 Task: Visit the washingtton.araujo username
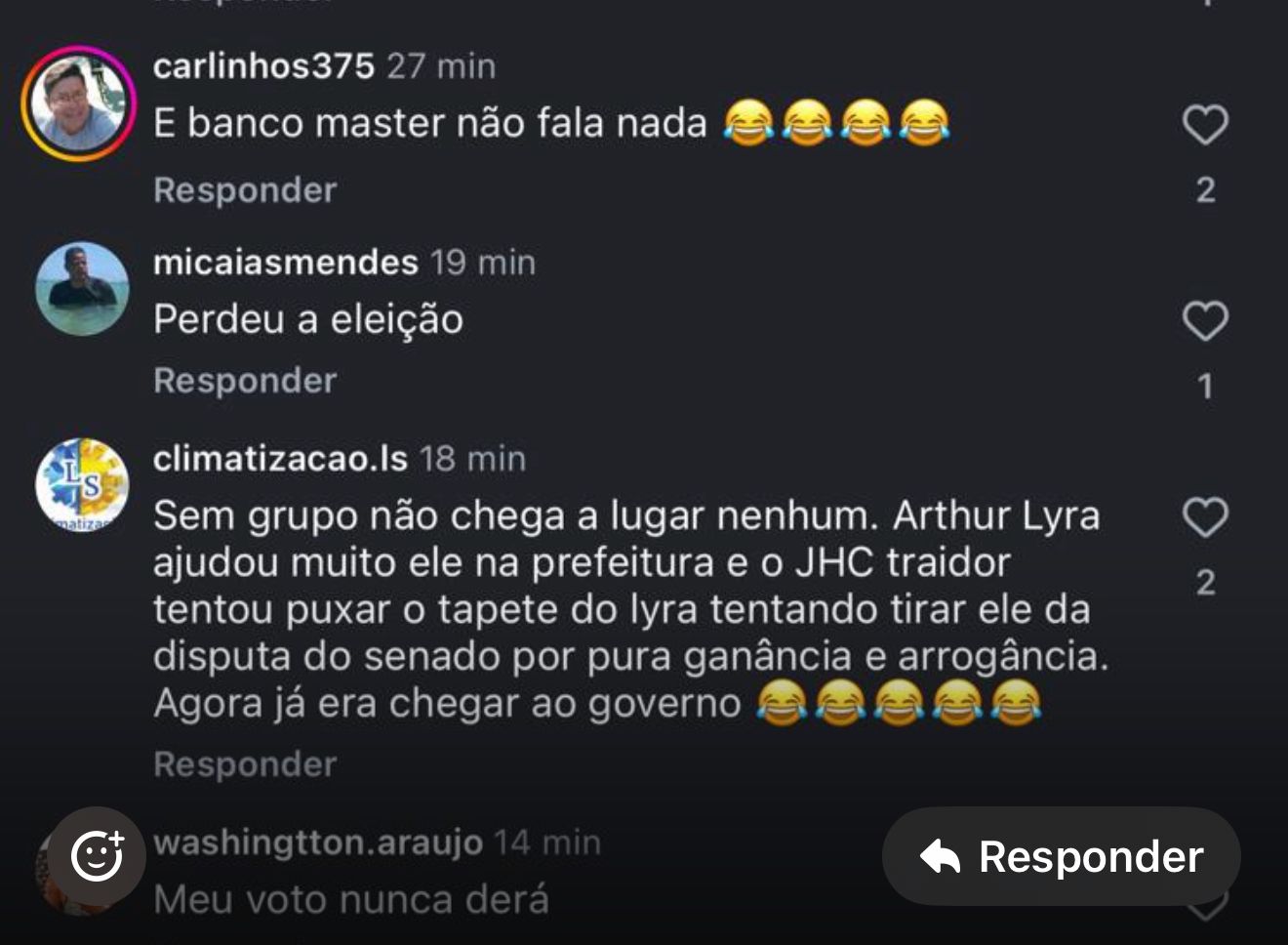pos(317,842)
